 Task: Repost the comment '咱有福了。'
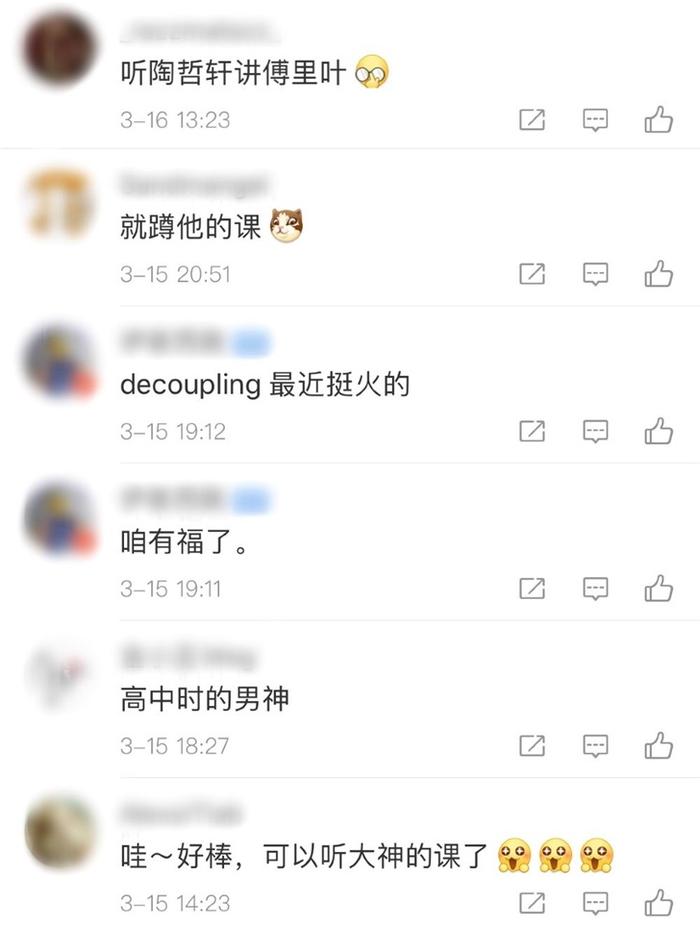pyautogui.click(x=533, y=588)
